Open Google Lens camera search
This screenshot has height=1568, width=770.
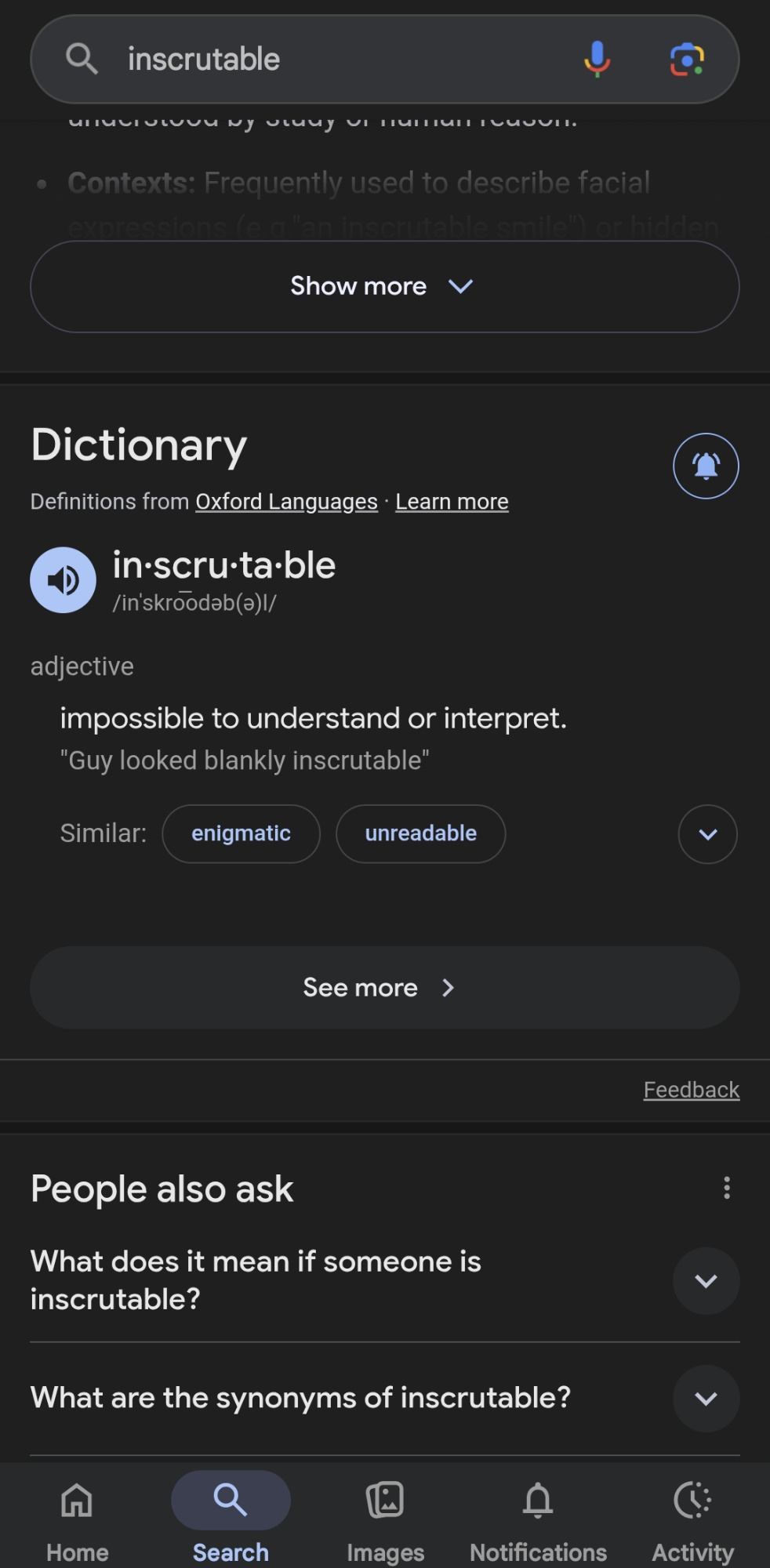pyautogui.click(x=687, y=59)
